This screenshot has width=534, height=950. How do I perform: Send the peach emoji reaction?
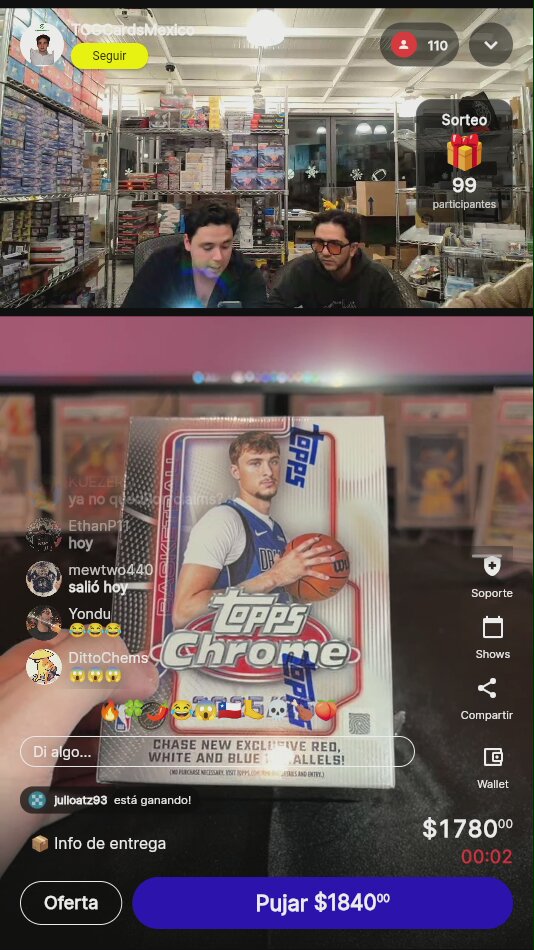point(325,710)
